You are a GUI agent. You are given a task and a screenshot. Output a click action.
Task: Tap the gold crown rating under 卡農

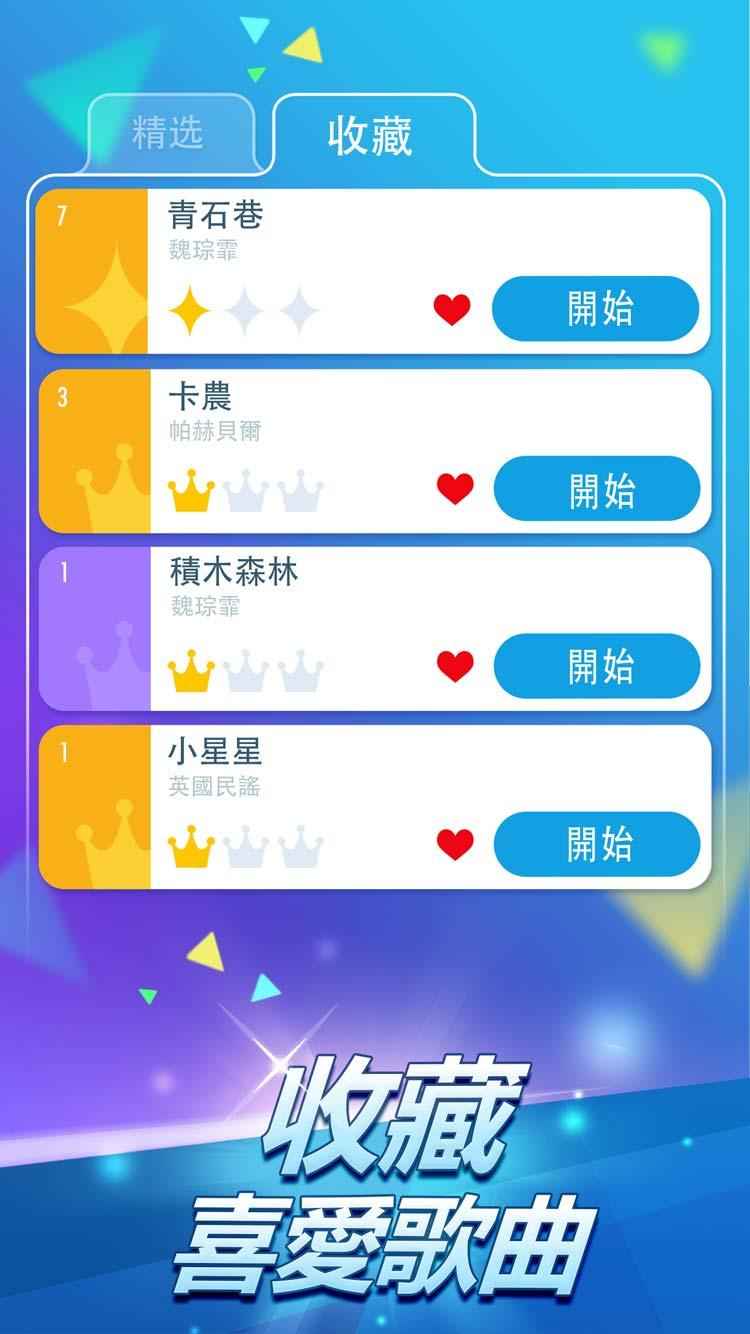pyautogui.click(x=188, y=488)
